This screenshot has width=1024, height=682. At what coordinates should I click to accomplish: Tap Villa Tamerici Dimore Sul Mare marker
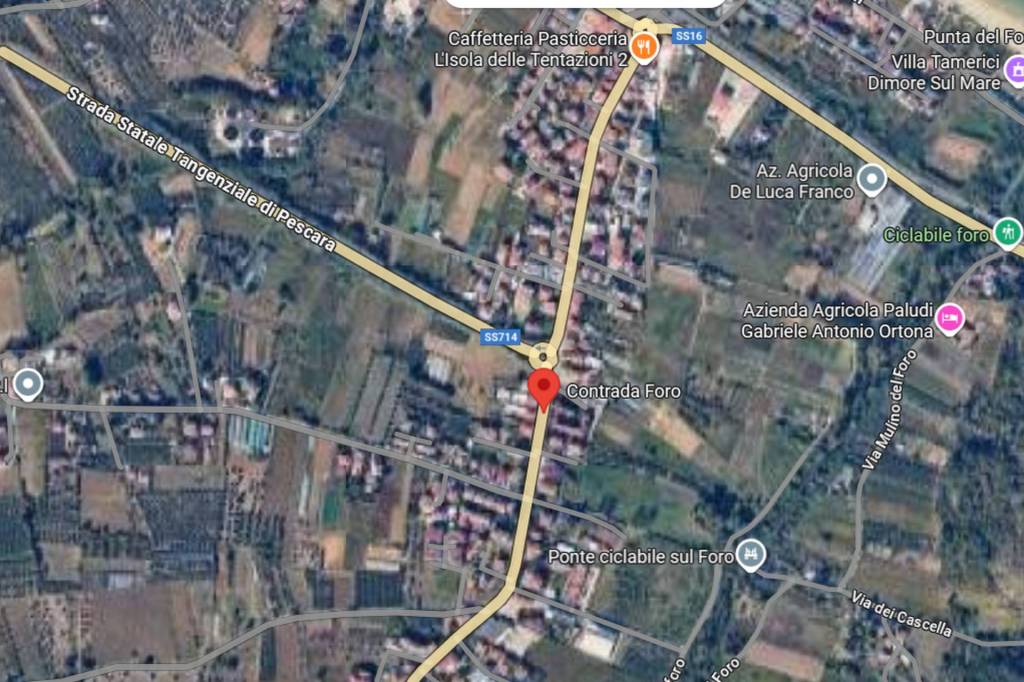click(1015, 70)
